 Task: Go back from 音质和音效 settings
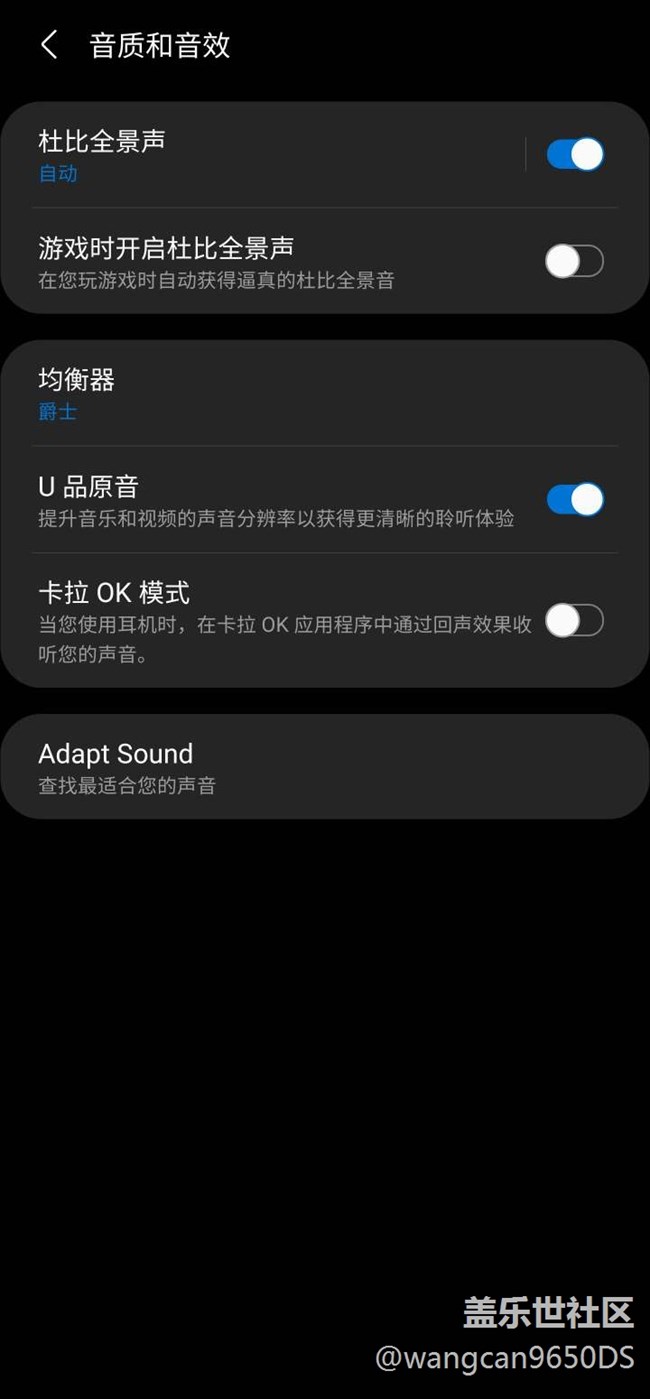(48, 45)
